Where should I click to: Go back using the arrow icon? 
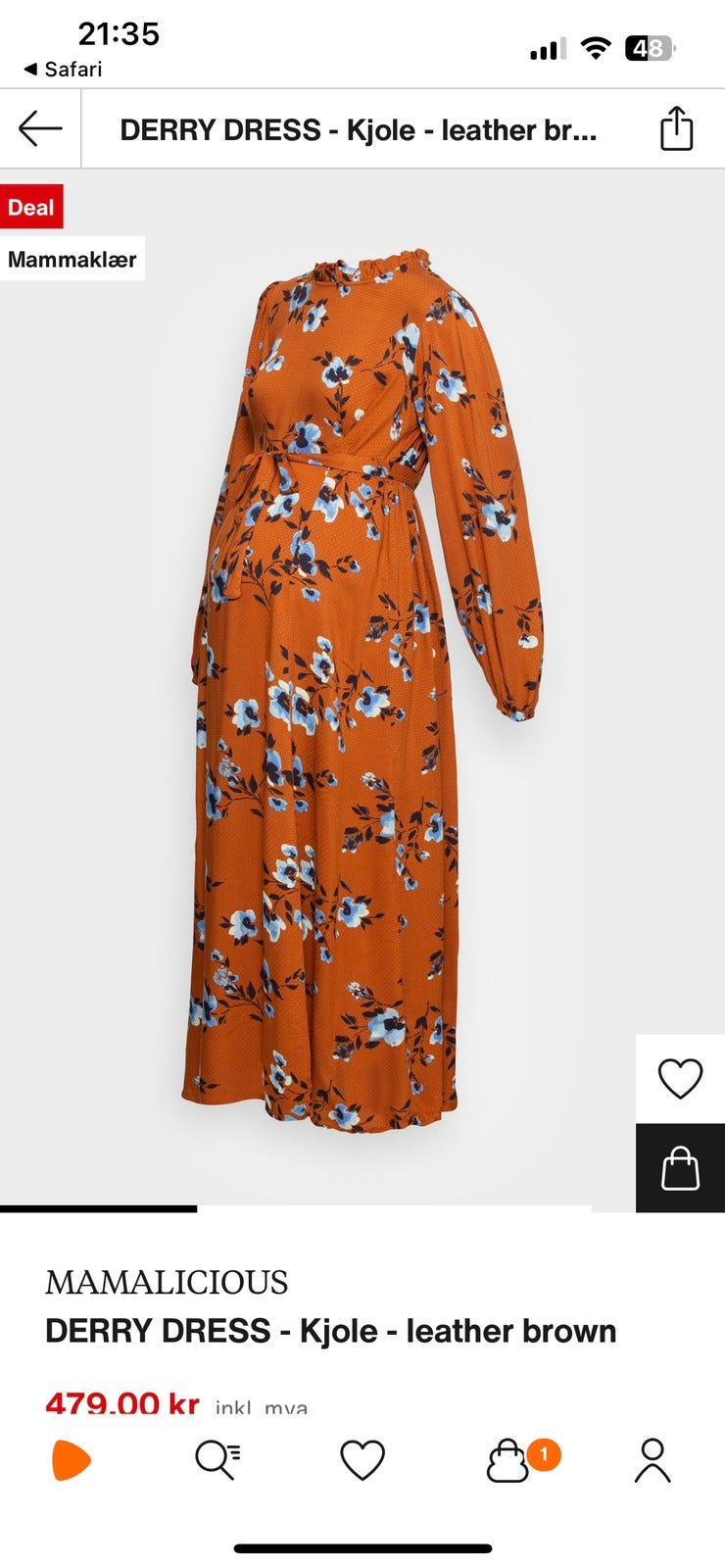click(x=40, y=128)
